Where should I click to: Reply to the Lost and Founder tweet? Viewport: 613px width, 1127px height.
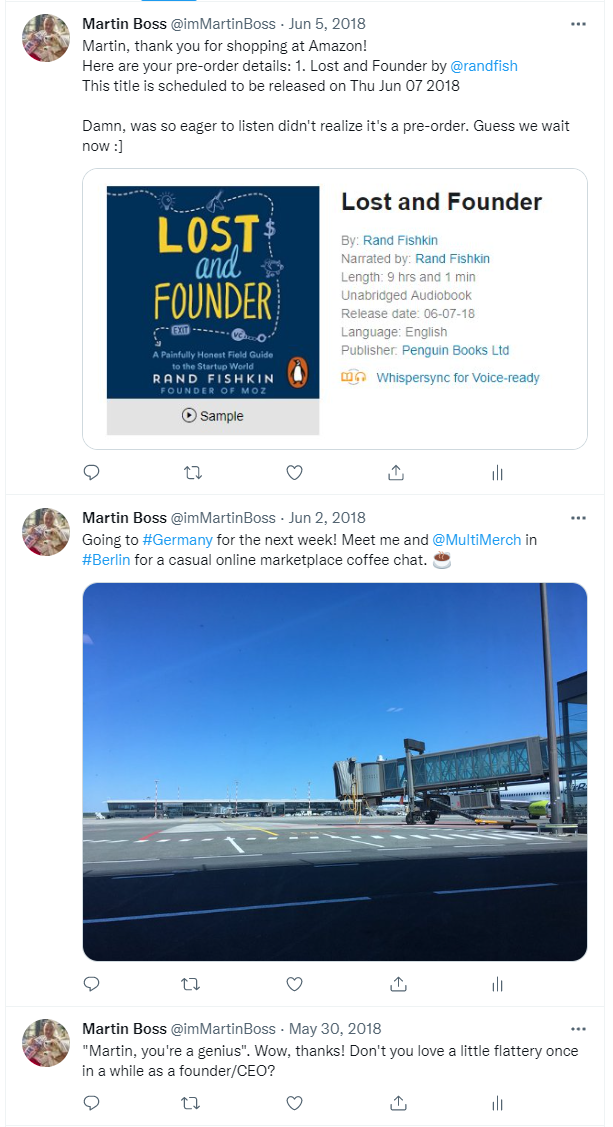pos(91,472)
